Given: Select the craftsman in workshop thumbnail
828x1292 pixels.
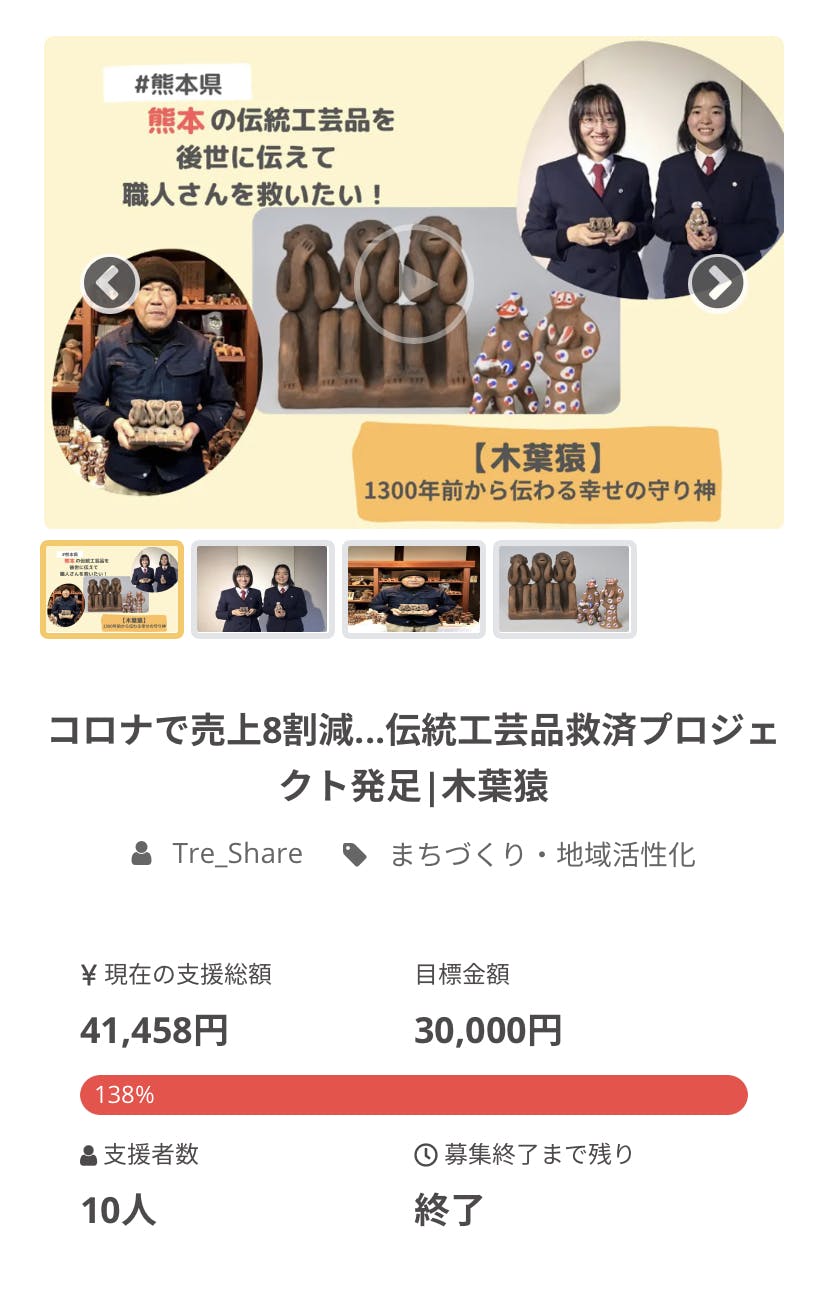Looking at the screenshot, I should [x=413, y=589].
